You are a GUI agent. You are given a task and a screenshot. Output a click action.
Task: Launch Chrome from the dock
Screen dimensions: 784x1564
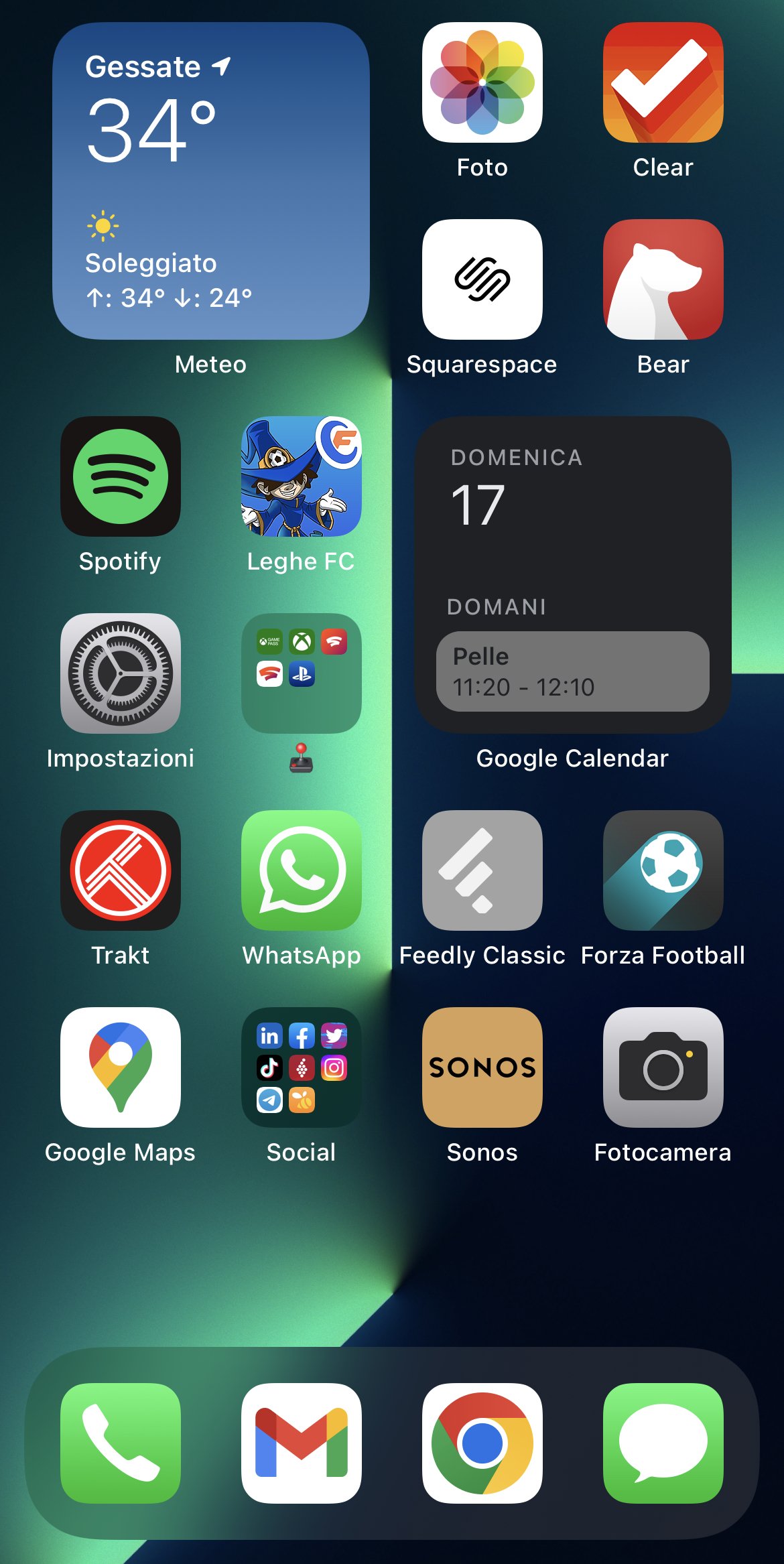coord(482,1443)
